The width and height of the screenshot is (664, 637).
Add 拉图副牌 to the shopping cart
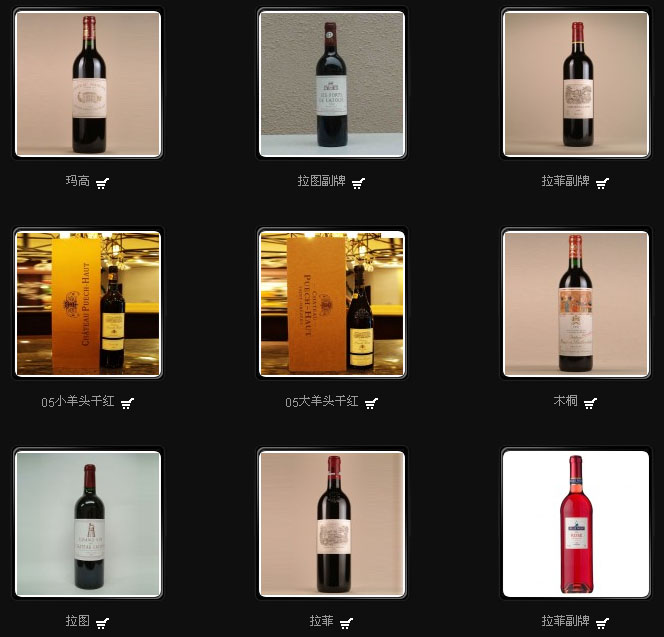click(358, 183)
